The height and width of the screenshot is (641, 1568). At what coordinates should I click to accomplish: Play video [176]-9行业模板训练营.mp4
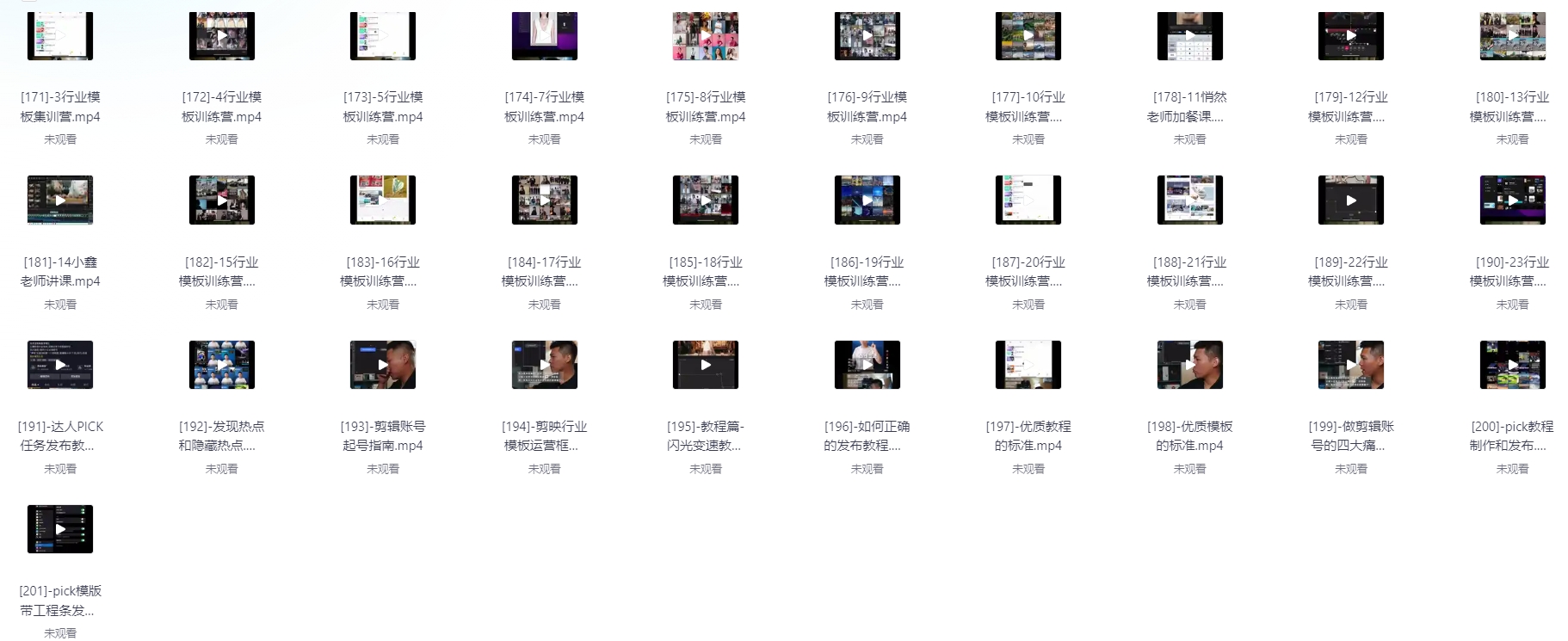pyautogui.click(x=867, y=36)
